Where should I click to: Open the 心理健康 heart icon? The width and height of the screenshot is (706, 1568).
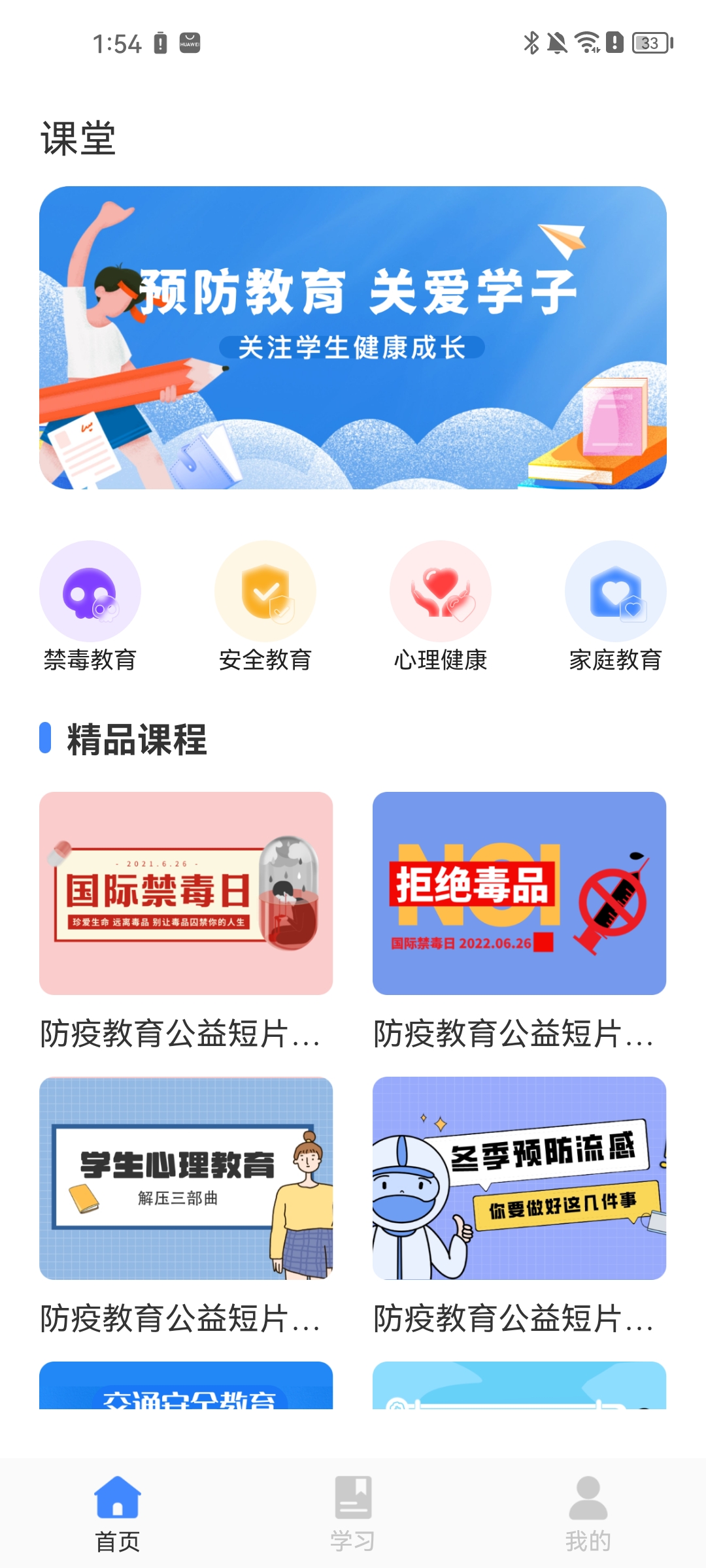441,590
